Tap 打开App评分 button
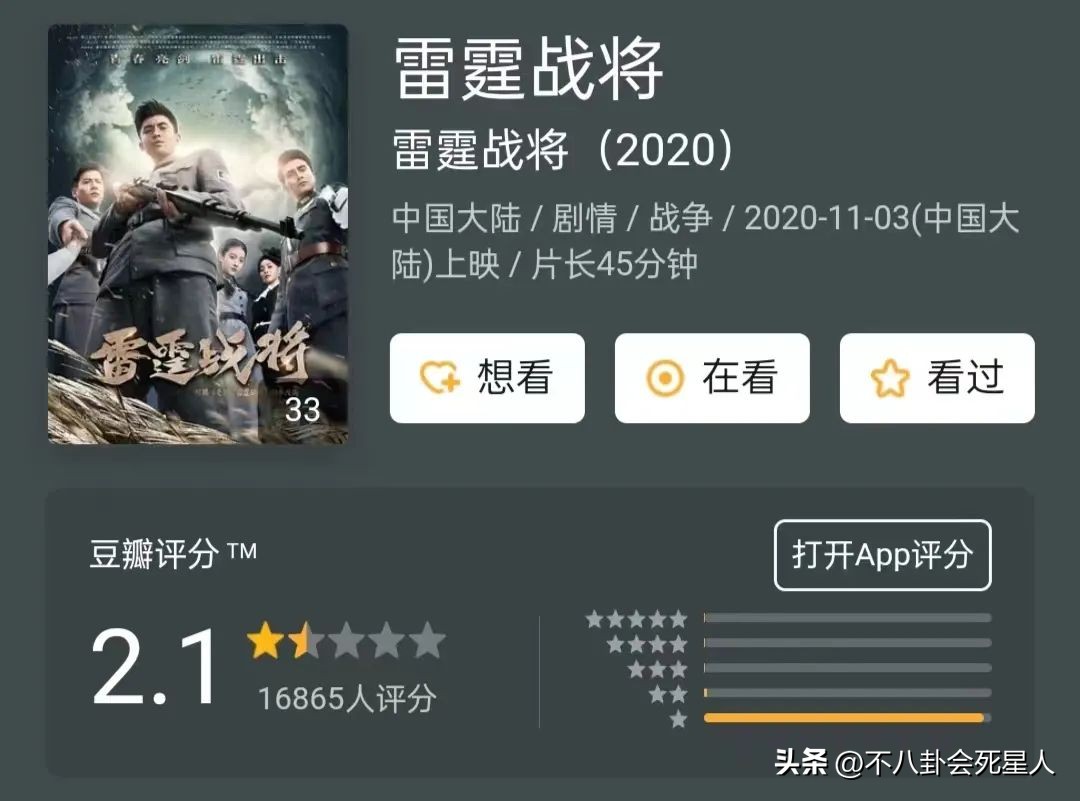Screen dimensions: 1080x801 pyautogui.click(x=882, y=555)
